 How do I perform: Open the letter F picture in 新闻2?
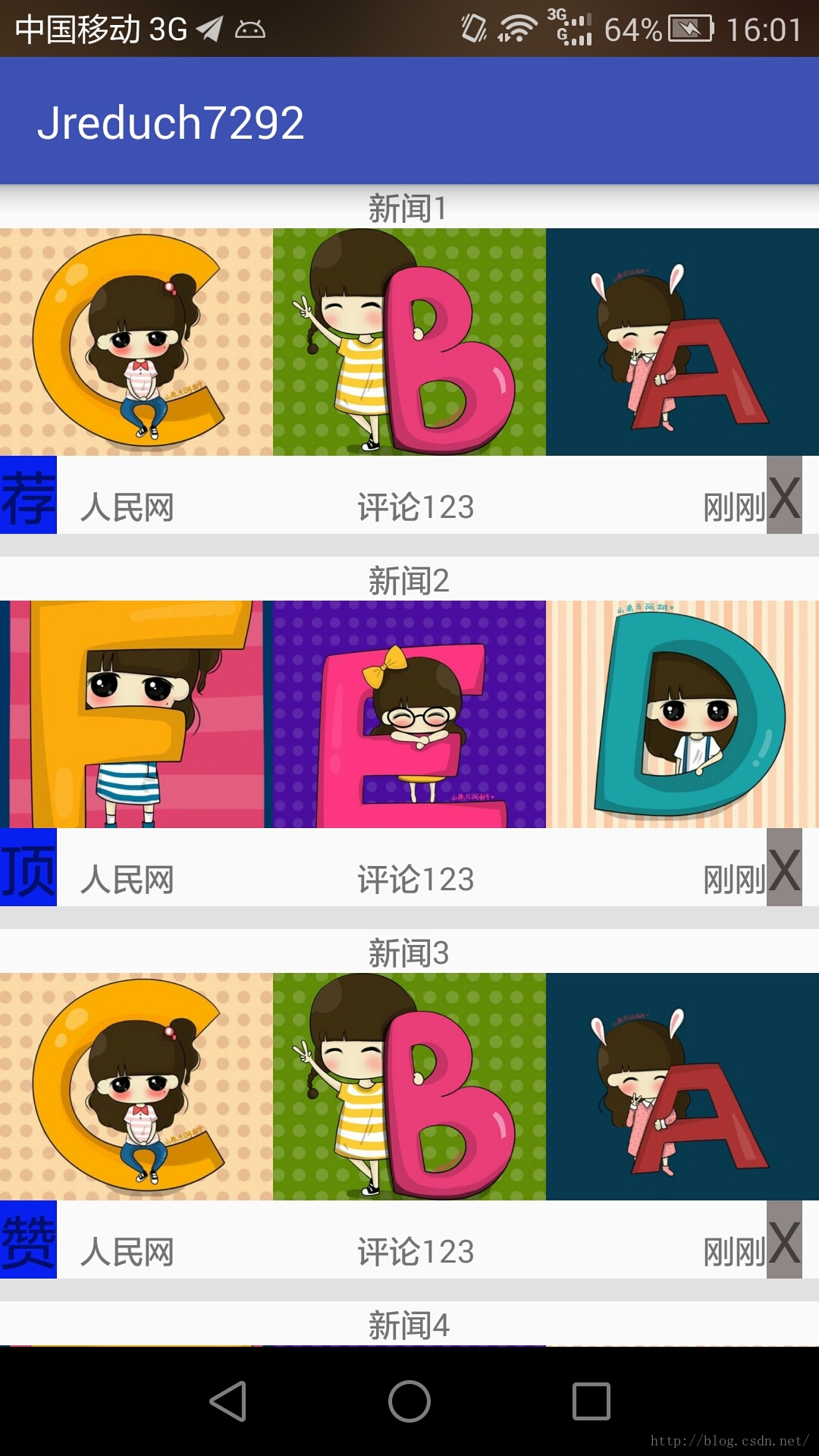[x=136, y=714]
